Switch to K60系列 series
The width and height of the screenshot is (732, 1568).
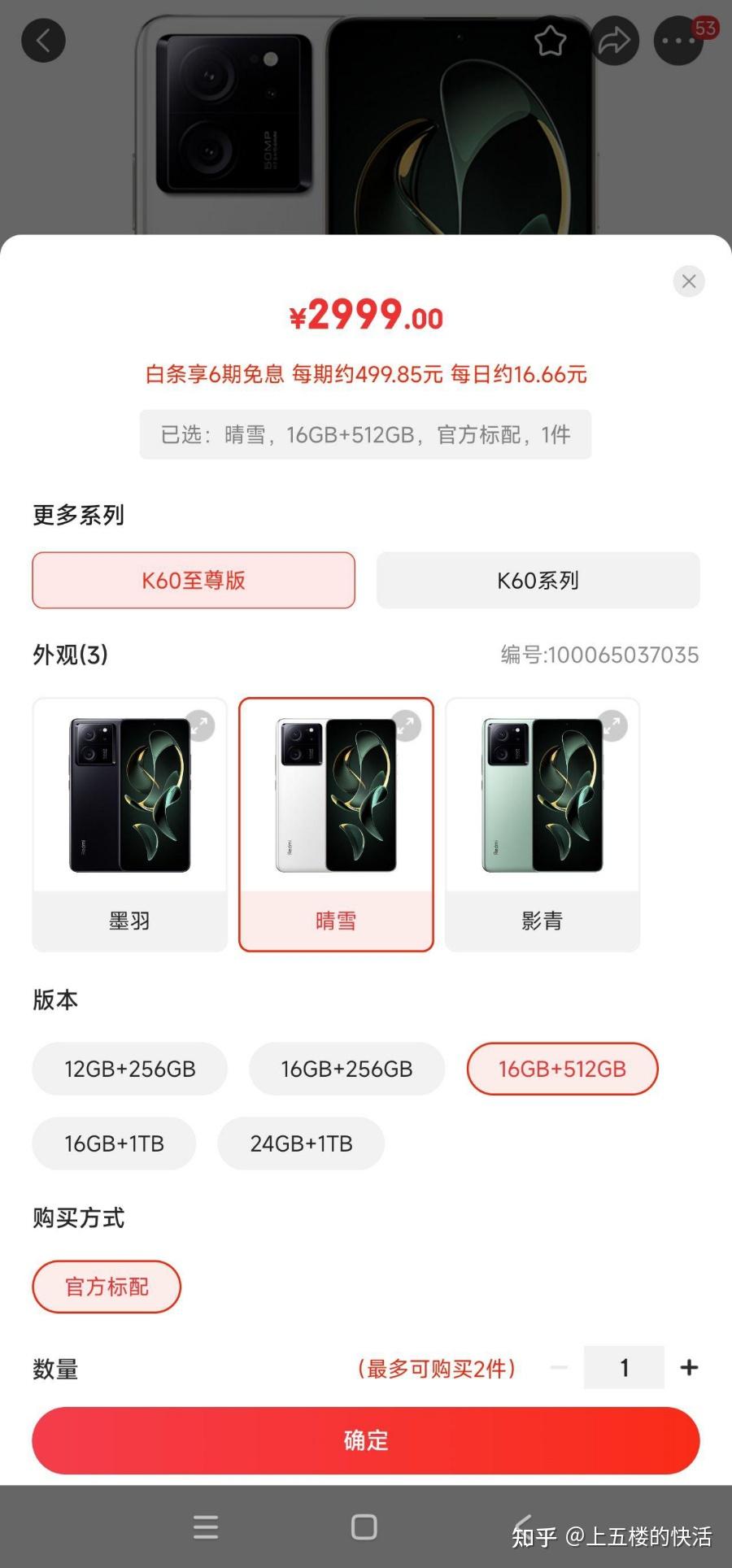[538, 580]
